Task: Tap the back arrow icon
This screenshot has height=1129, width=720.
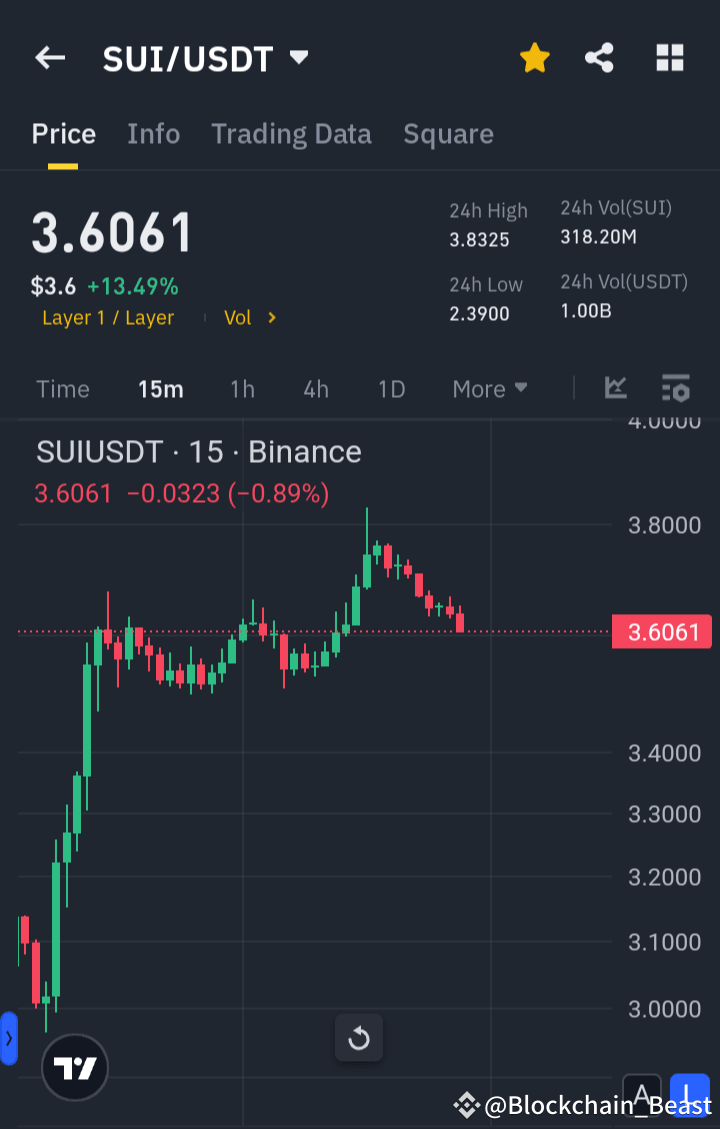Action: [49, 57]
